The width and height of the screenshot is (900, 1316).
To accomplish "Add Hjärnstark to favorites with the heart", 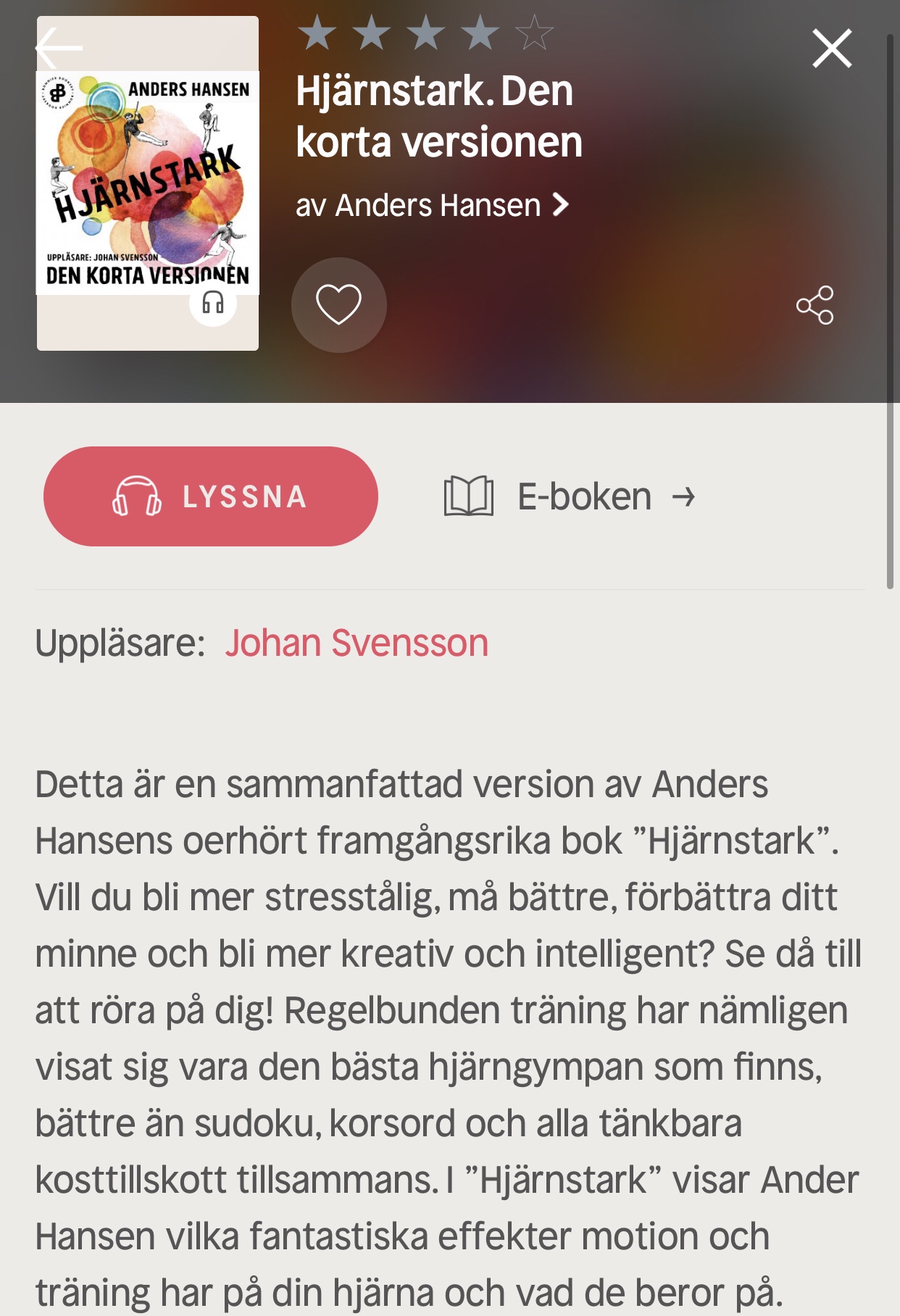I will (x=338, y=304).
